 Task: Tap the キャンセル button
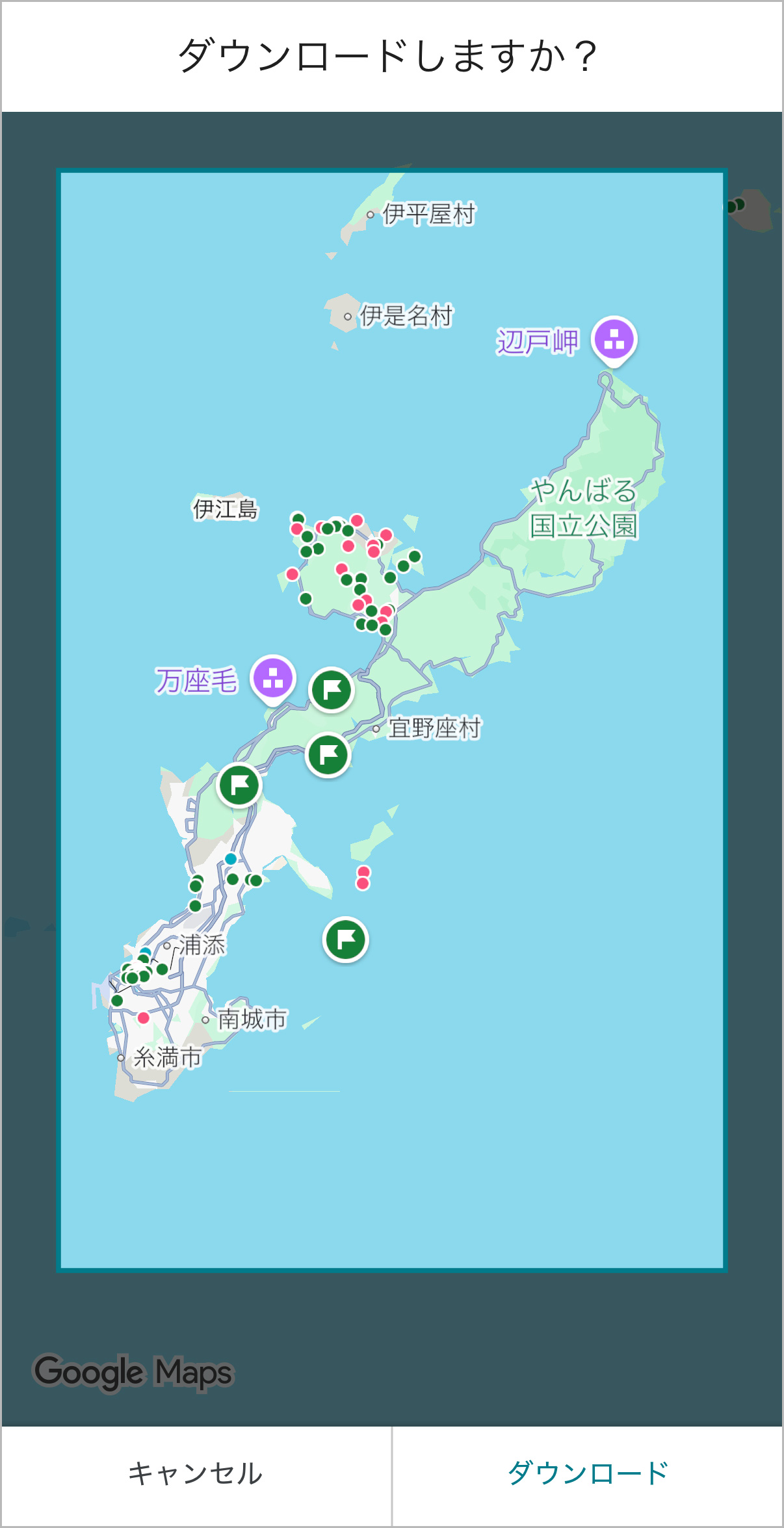pyautogui.click(x=196, y=1474)
